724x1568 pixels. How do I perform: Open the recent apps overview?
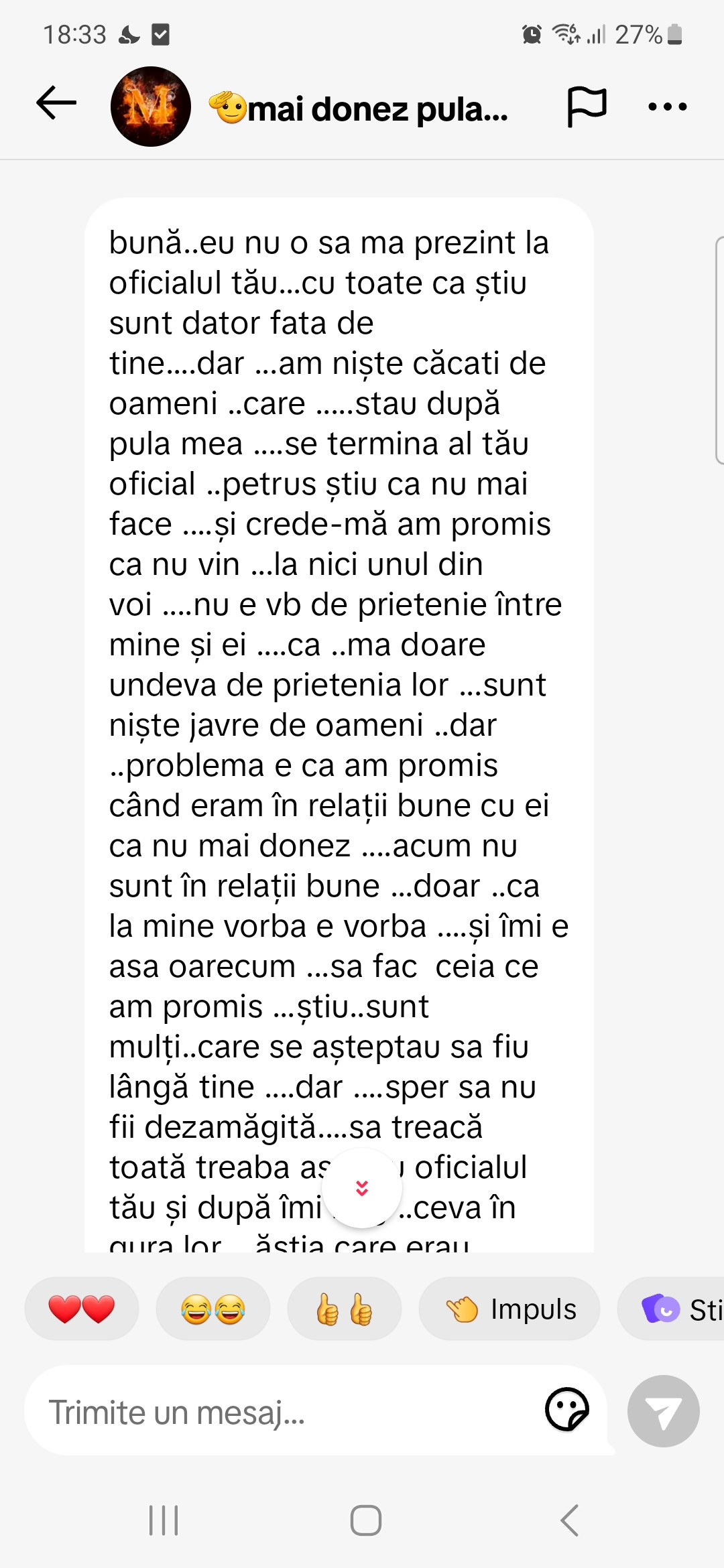[164, 1520]
